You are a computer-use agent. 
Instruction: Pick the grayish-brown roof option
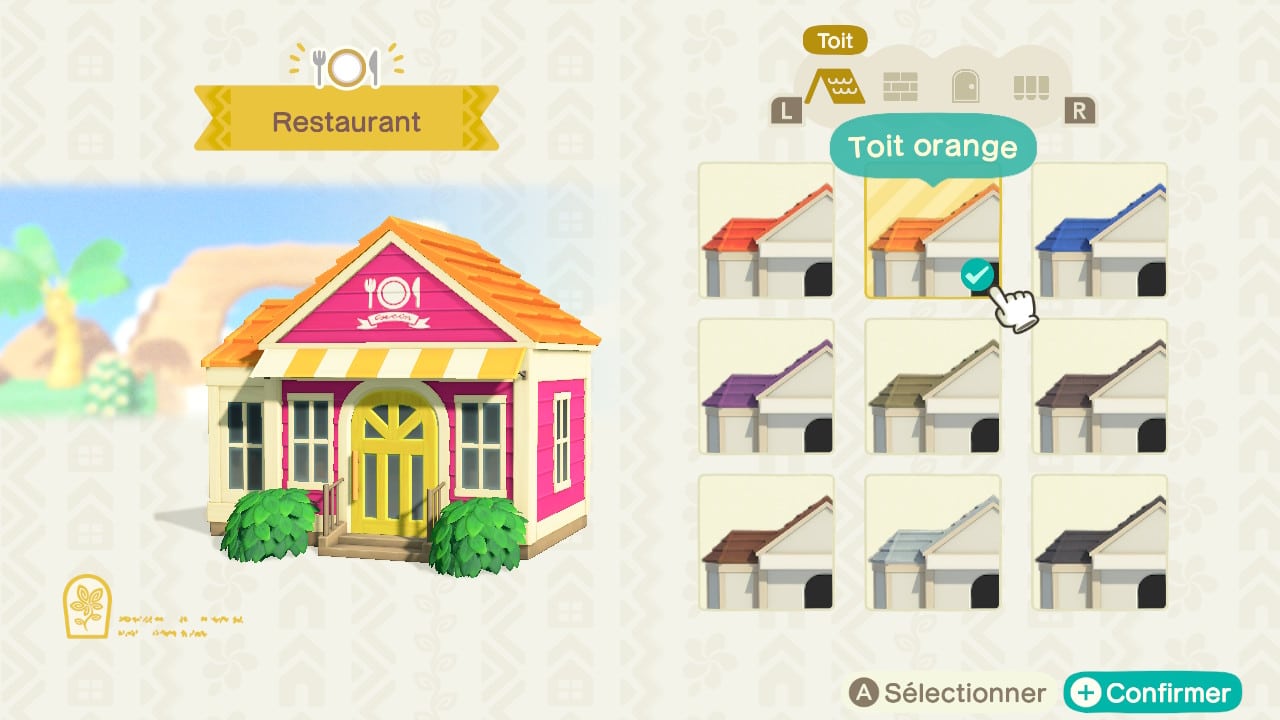[x=1099, y=387]
